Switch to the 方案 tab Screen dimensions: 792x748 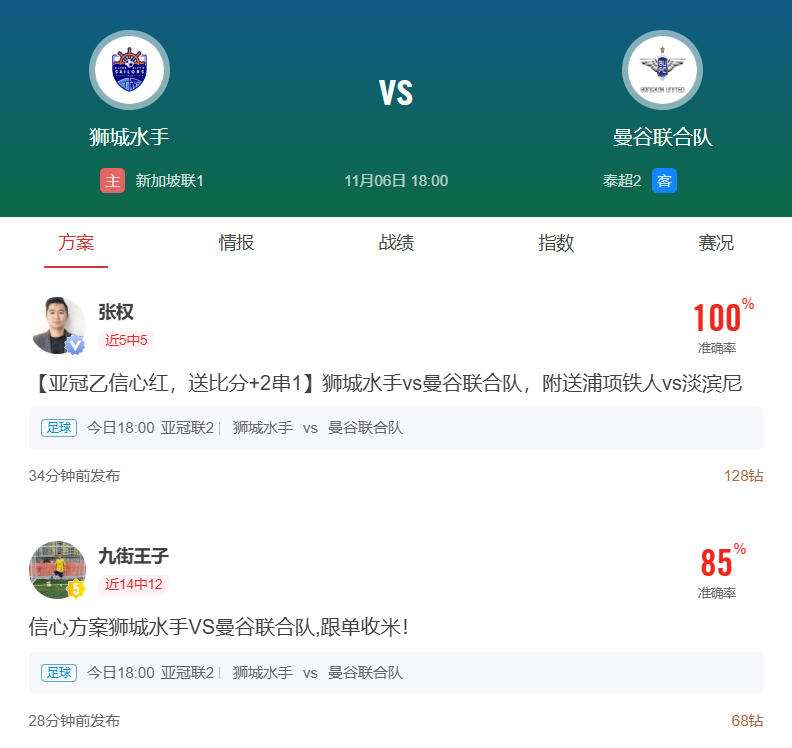coord(76,243)
